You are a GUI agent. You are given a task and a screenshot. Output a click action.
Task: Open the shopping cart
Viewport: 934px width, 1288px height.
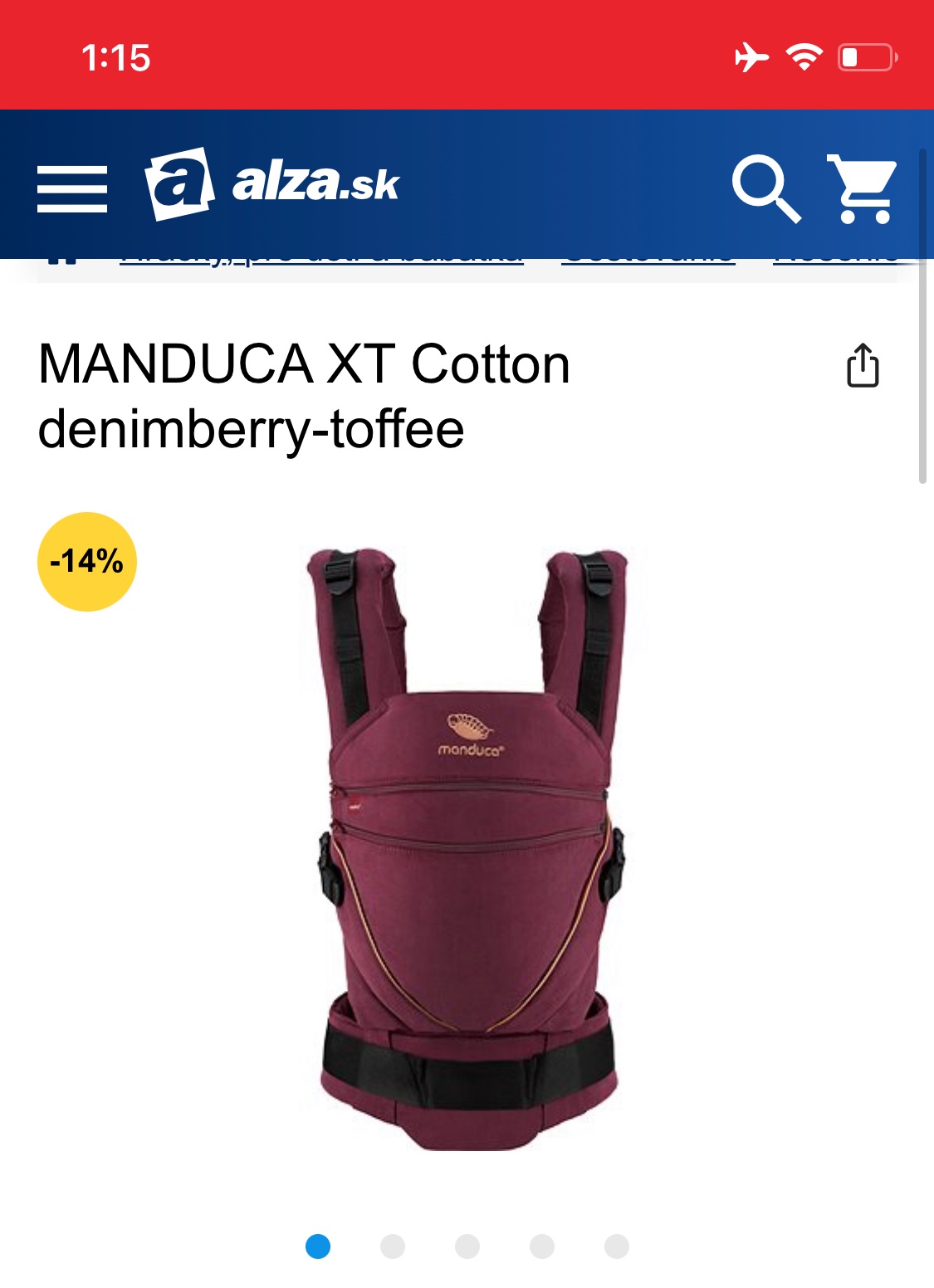pyautogui.click(x=863, y=188)
